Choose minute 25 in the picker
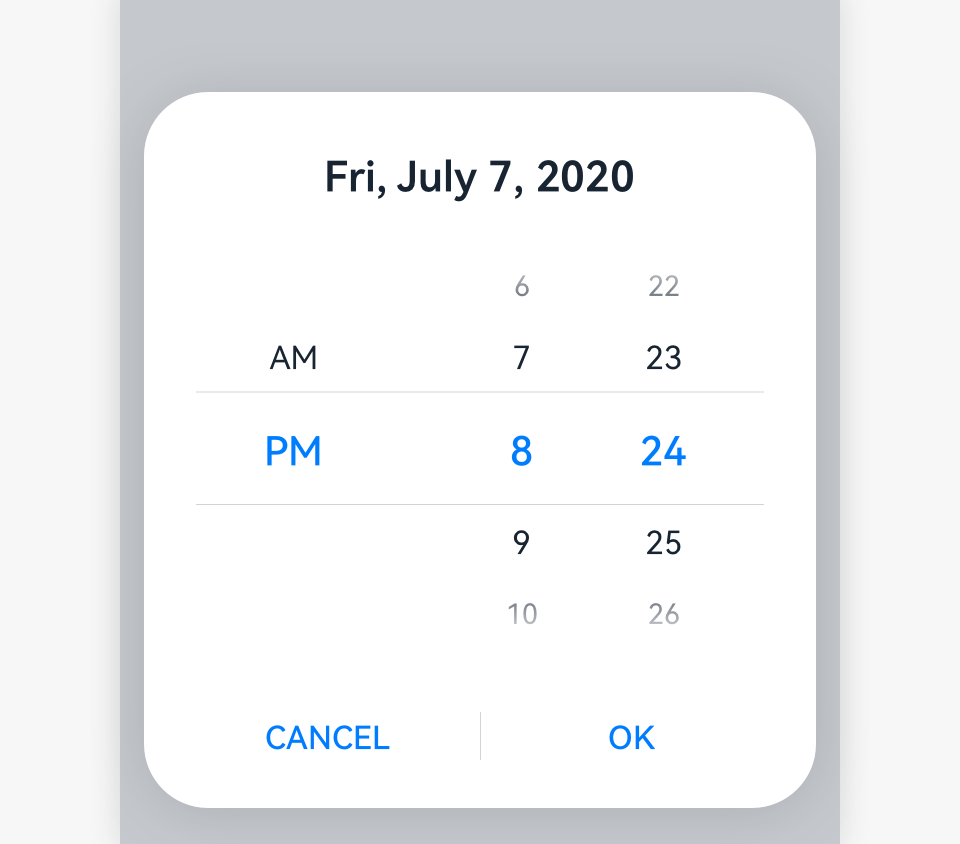The height and width of the screenshot is (844, 960). click(663, 543)
